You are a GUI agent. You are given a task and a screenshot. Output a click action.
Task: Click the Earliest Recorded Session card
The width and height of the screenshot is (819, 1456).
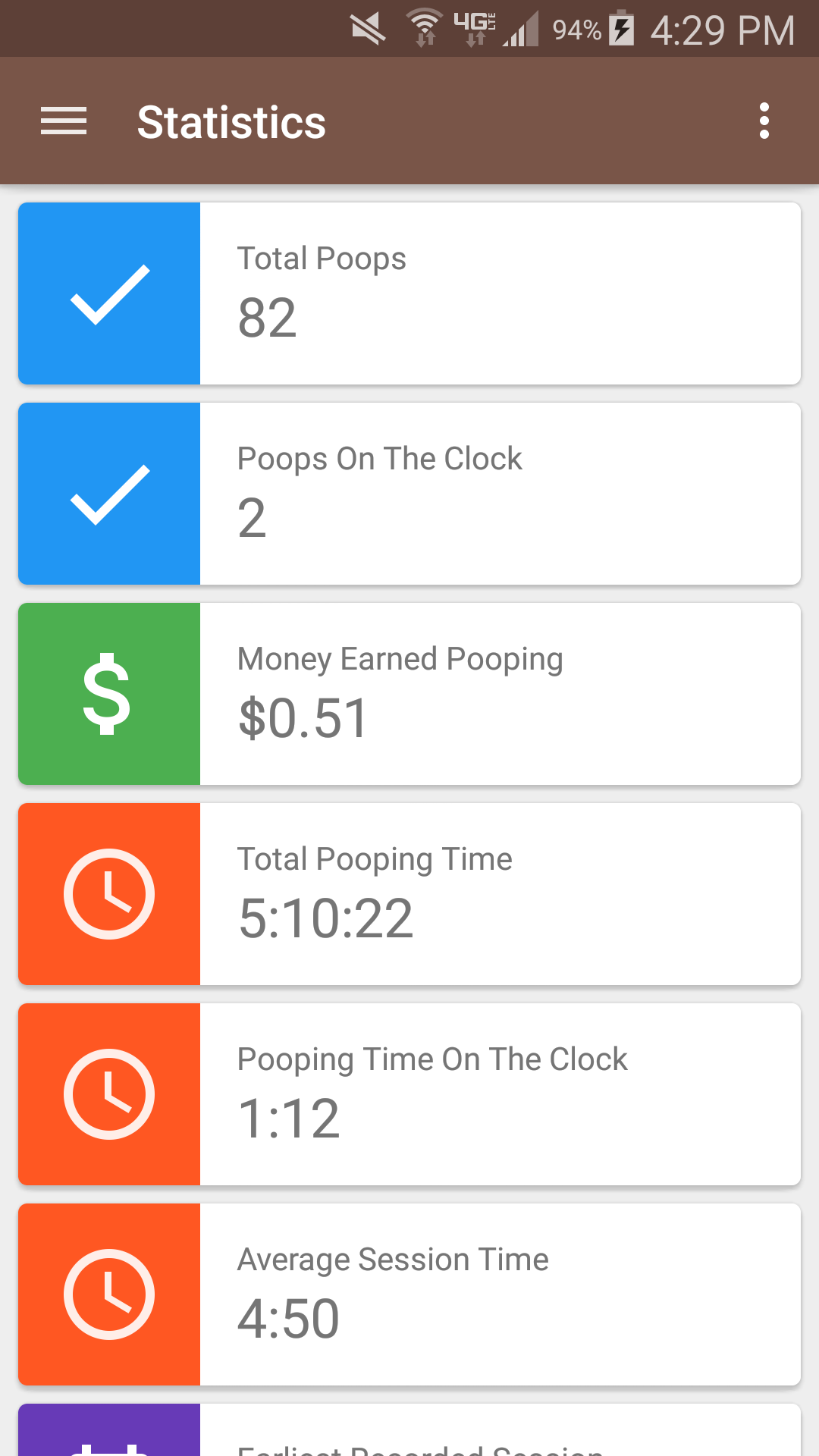tap(500, 1437)
